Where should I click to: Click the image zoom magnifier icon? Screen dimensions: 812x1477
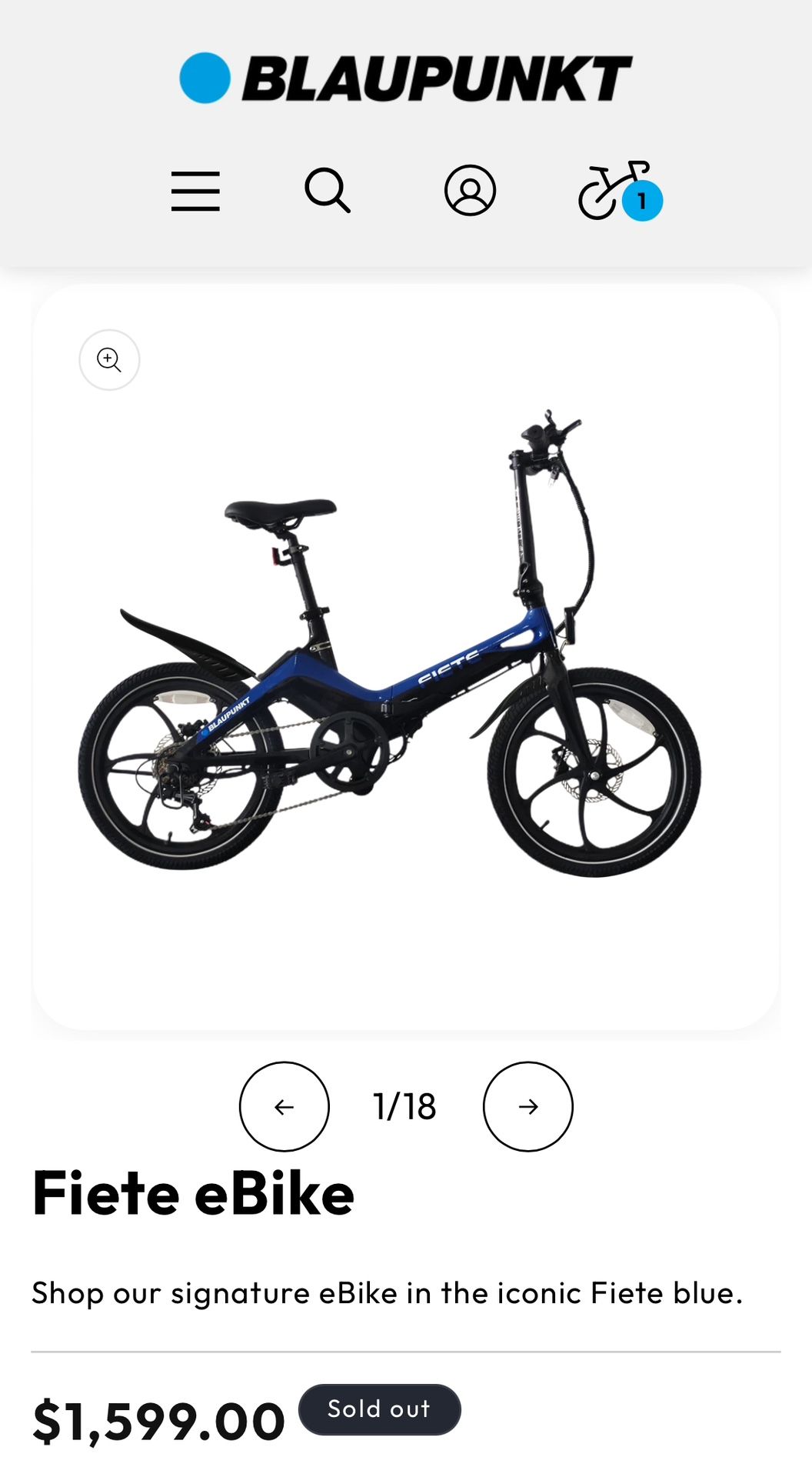[108, 359]
